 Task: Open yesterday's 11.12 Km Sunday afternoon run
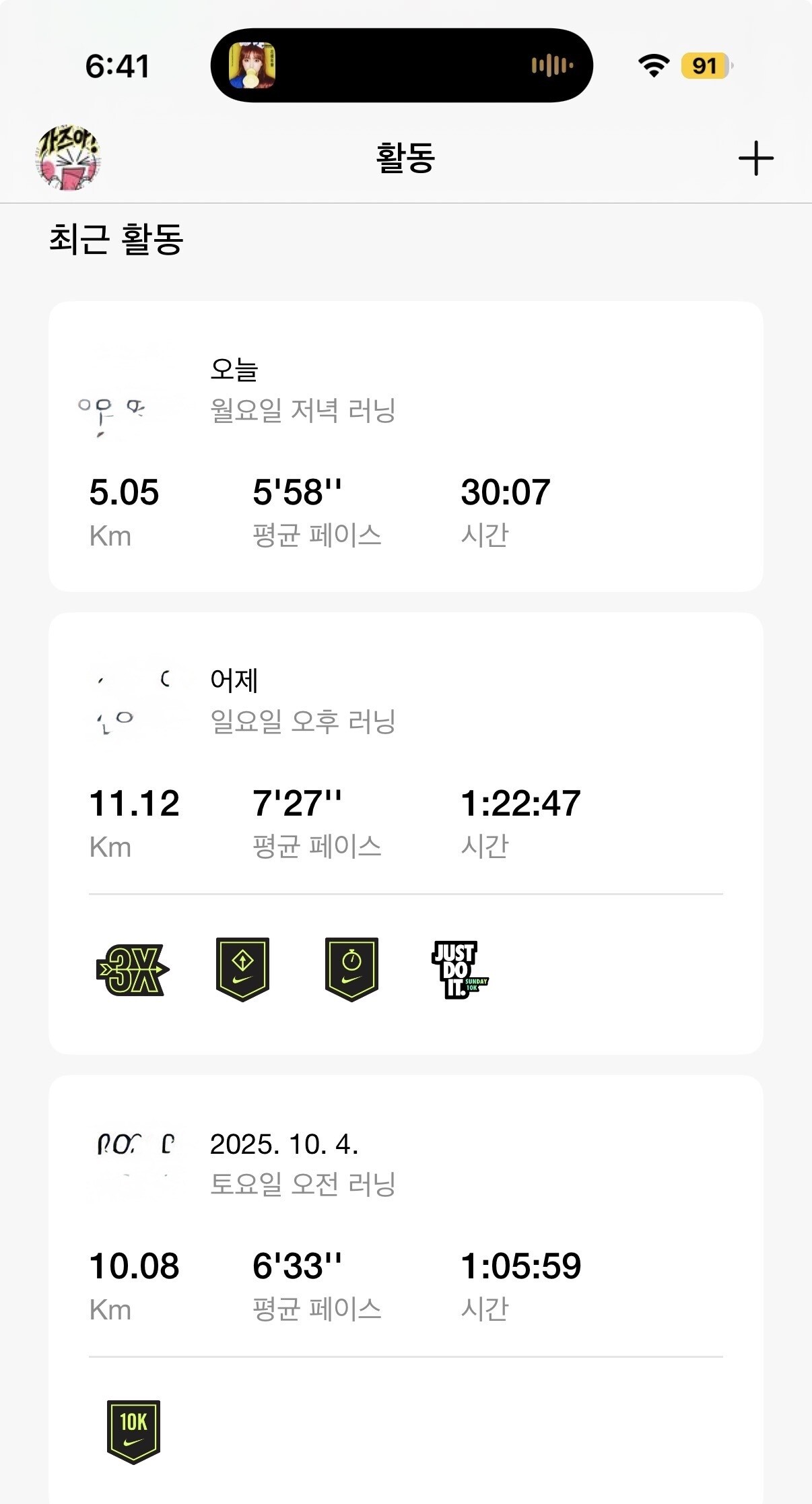pyautogui.click(x=405, y=761)
